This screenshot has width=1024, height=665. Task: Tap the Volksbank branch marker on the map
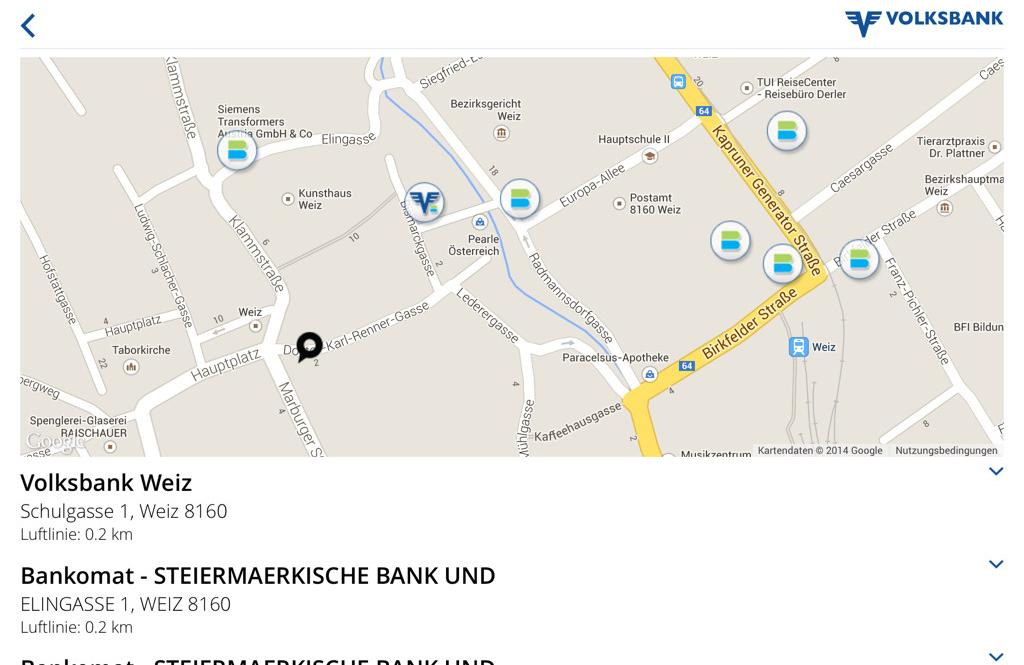pos(425,202)
